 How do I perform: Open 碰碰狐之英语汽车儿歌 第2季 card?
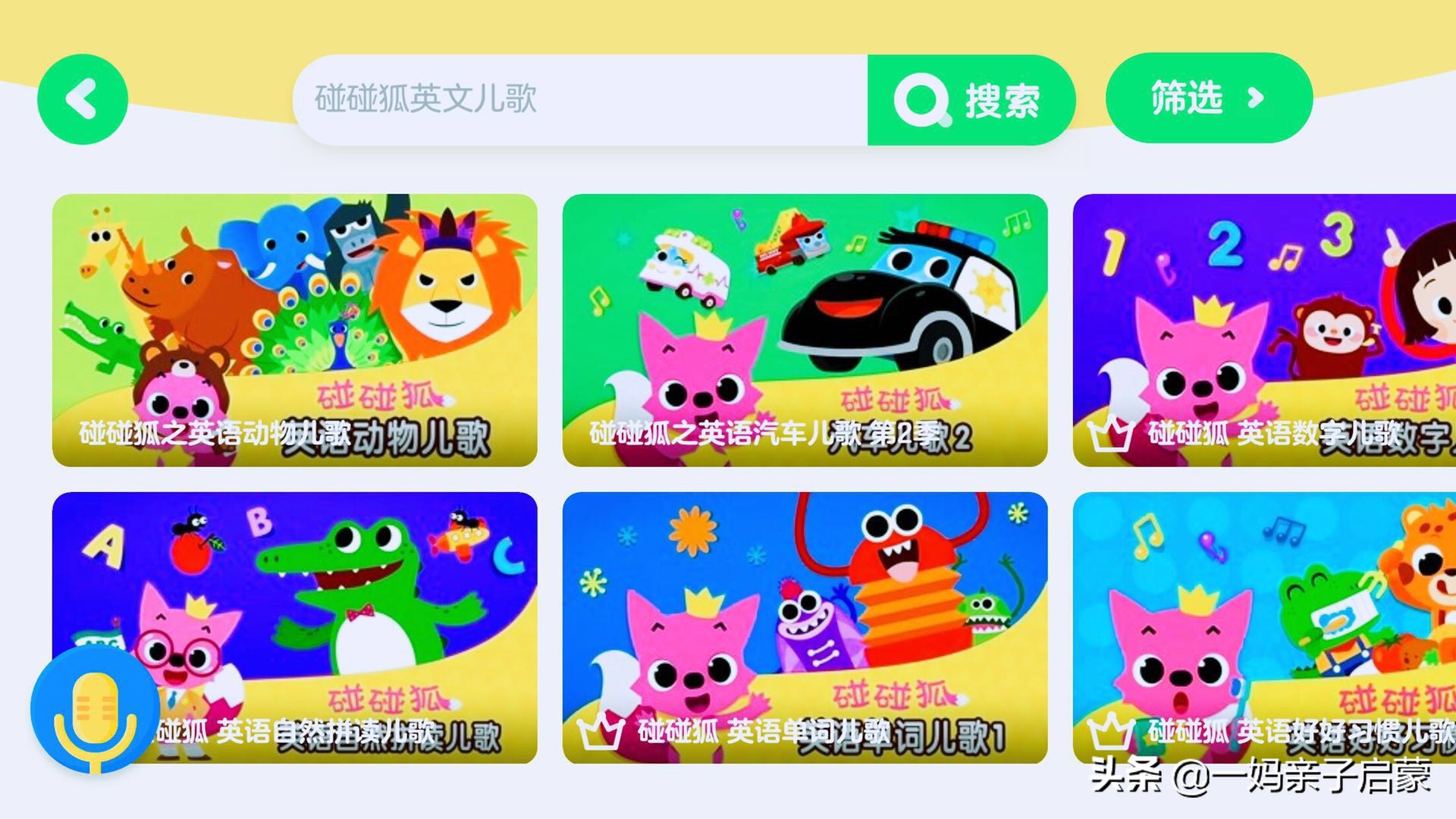805,330
